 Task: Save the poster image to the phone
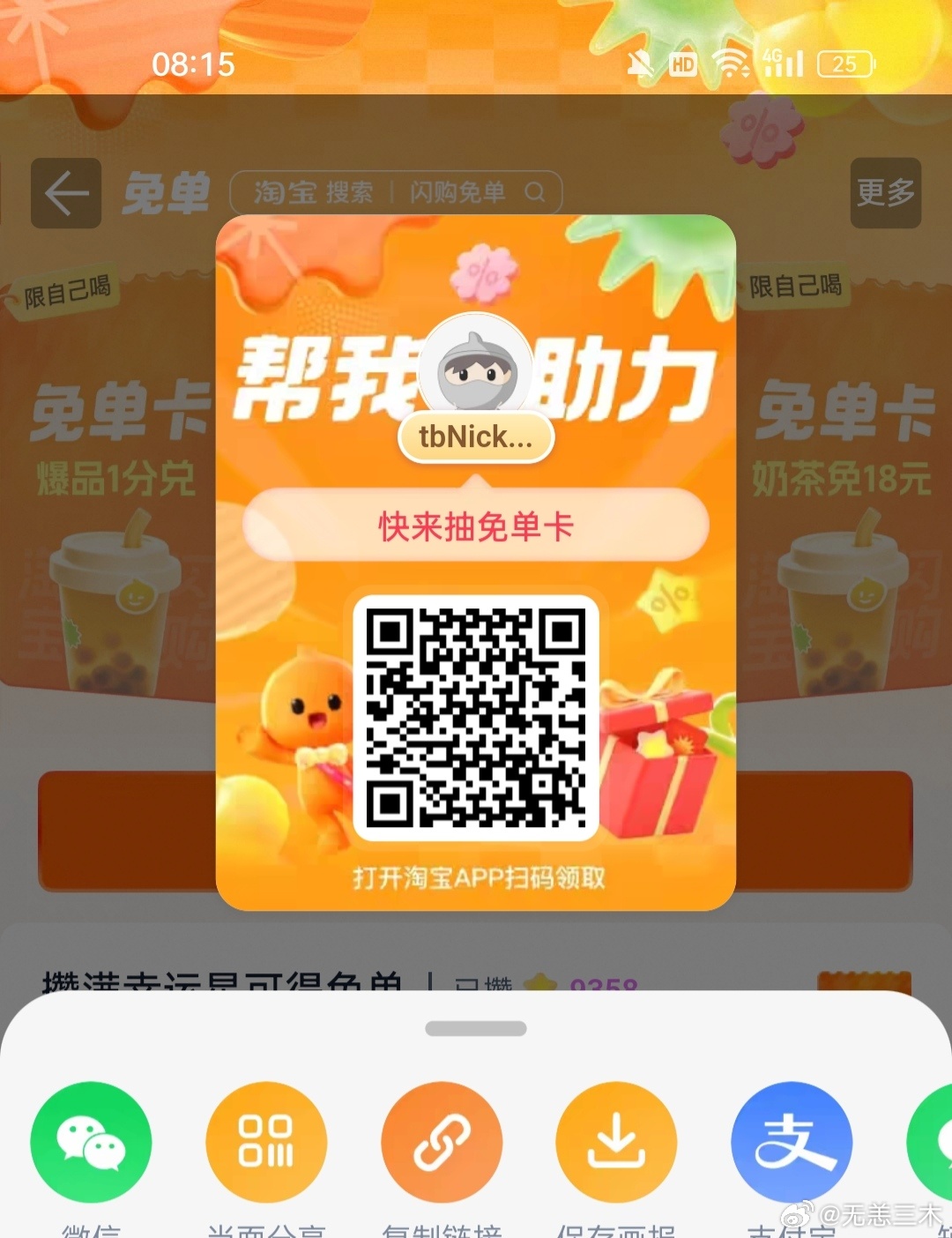coord(616,1142)
